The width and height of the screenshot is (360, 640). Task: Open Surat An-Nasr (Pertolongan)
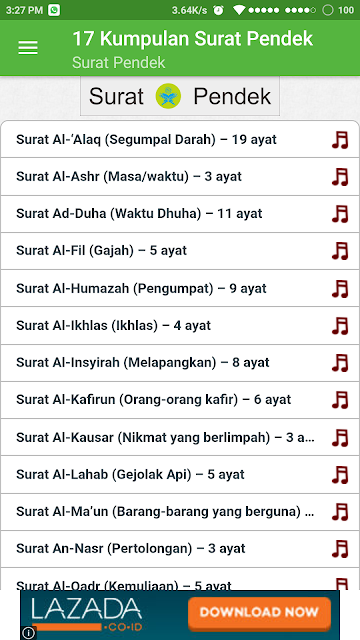(180, 549)
